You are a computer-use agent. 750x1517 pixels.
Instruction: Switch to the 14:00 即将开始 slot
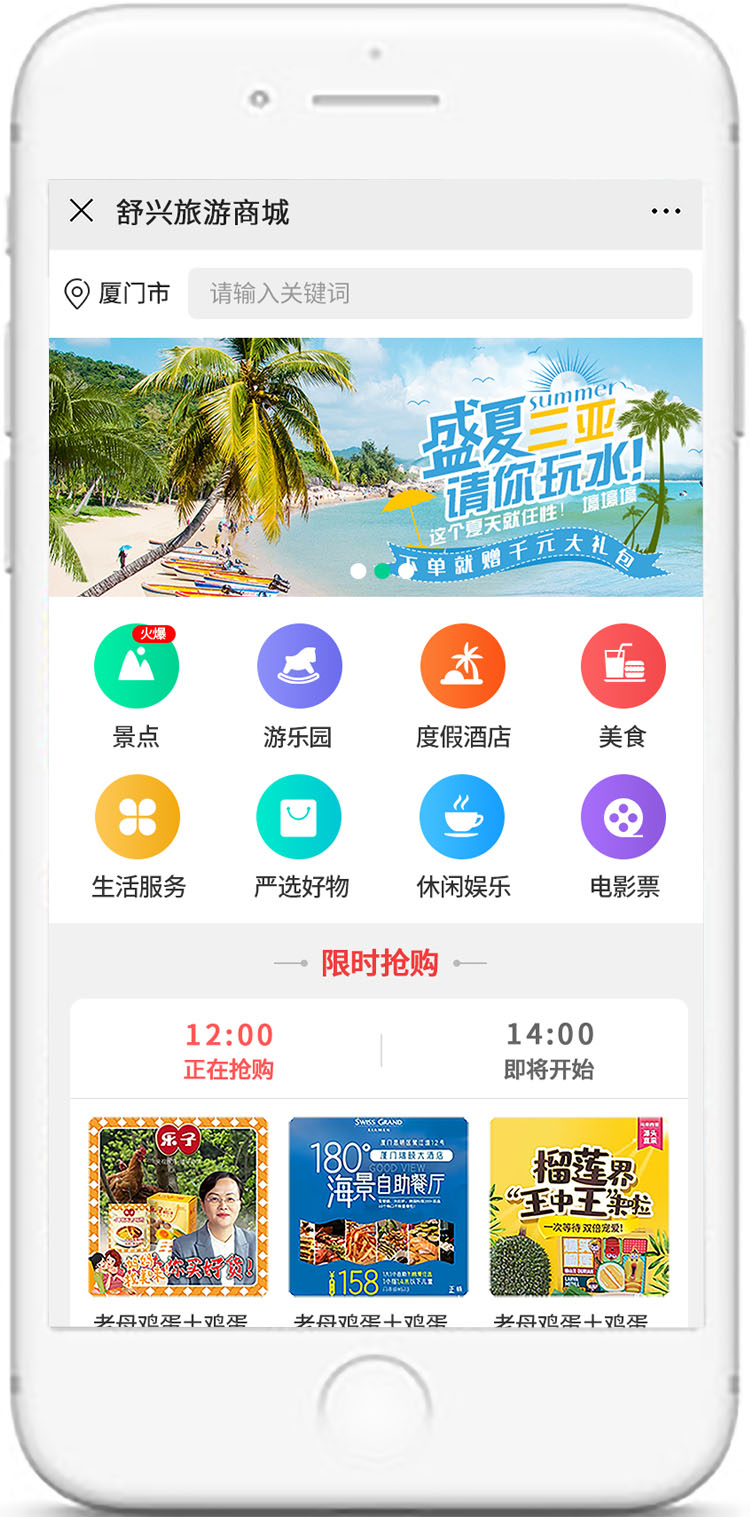coord(548,1050)
